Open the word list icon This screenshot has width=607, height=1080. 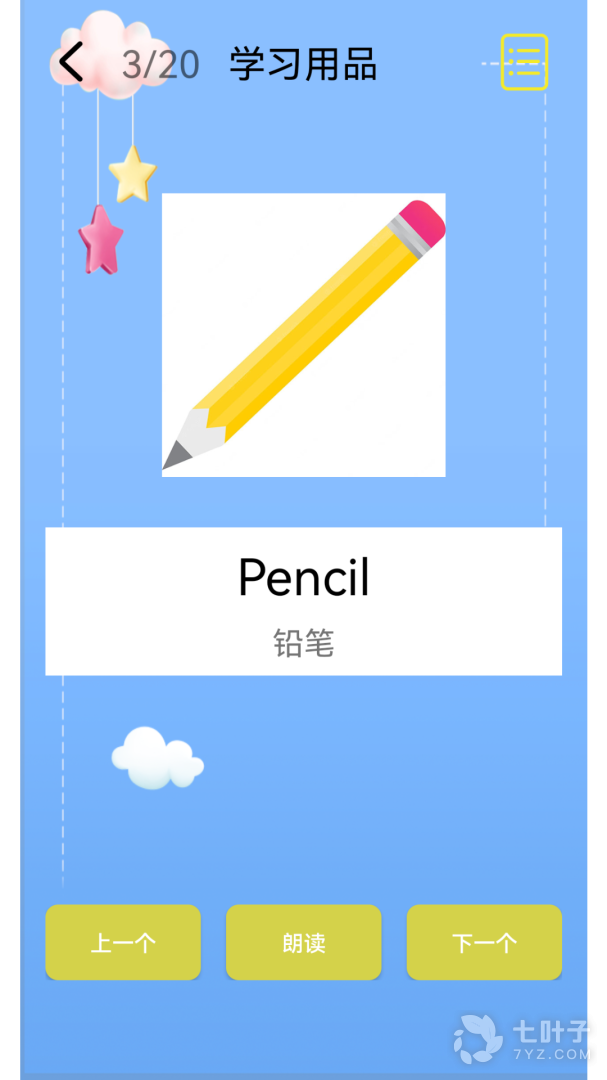pyautogui.click(x=524, y=62)
